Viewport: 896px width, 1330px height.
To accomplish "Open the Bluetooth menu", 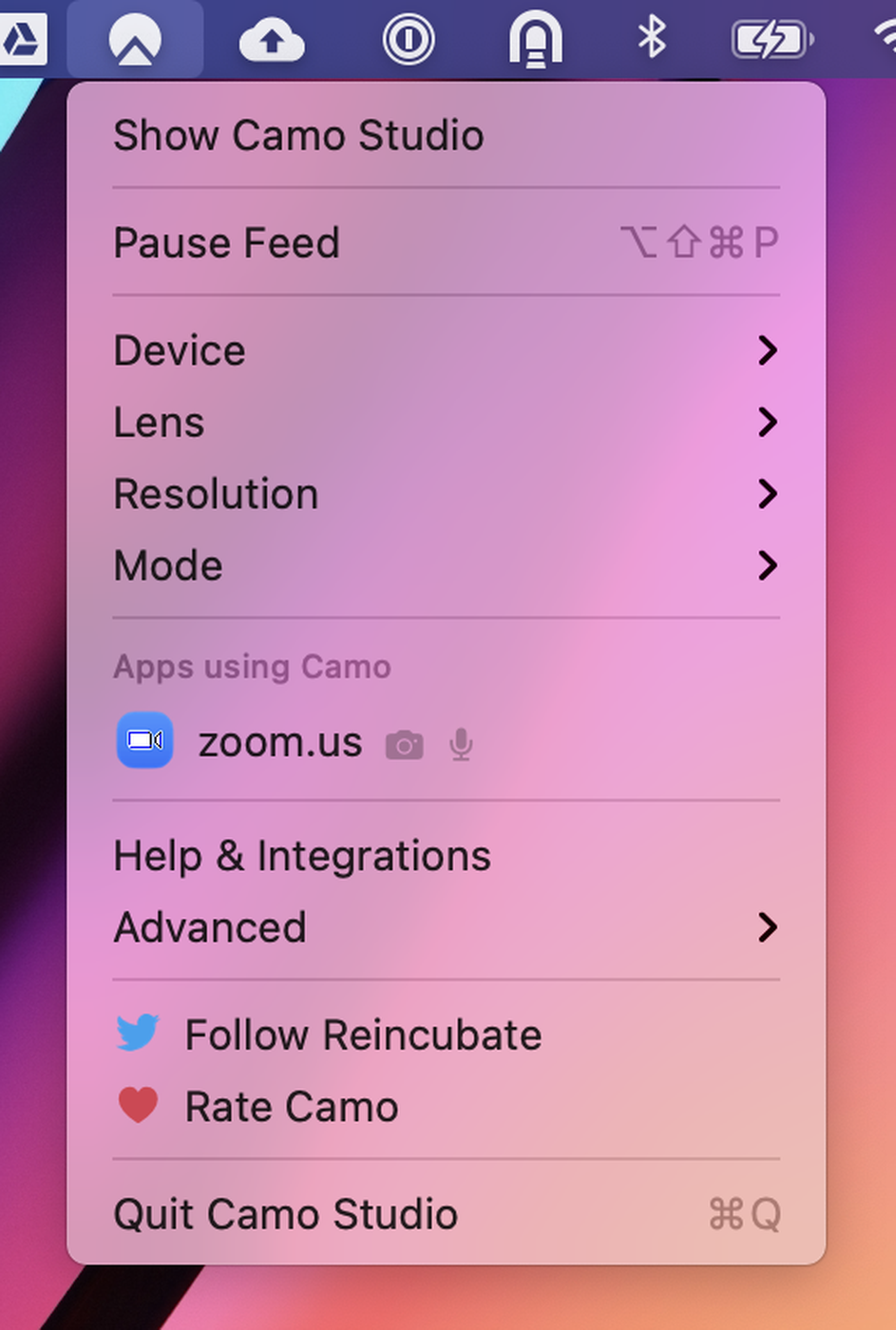I will click(651, 38).
